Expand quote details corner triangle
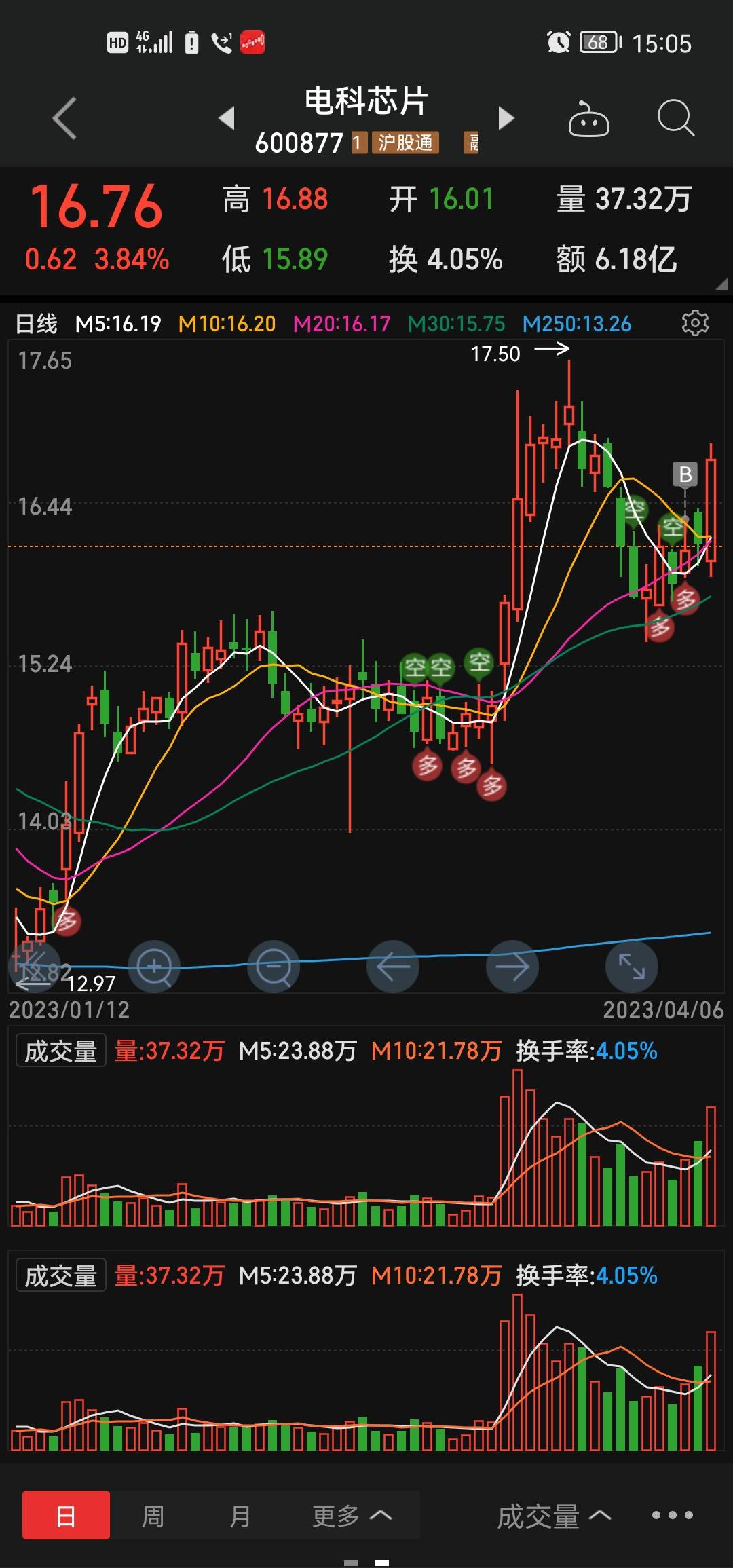733x1568 pixels. pos(721,284)
